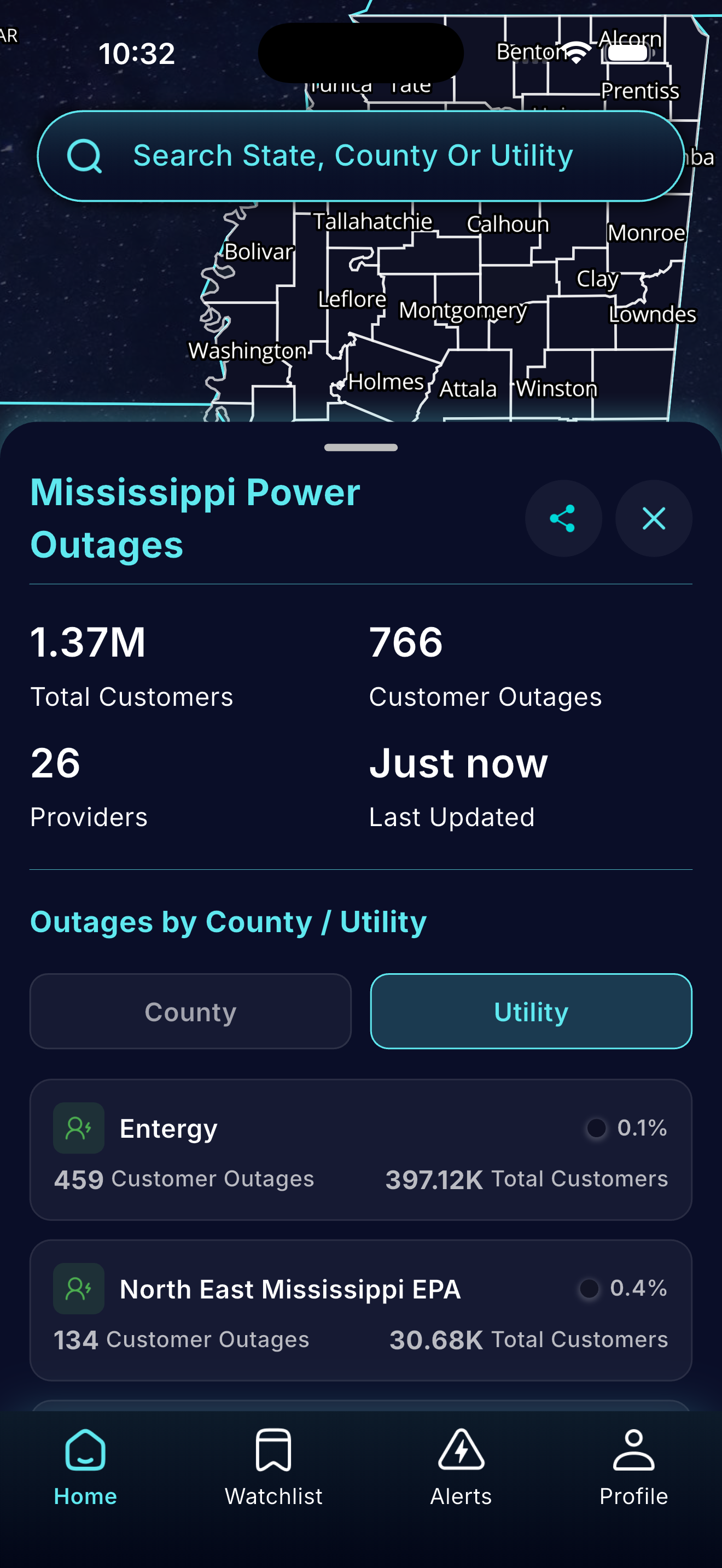This screenshot has width=722, height=1568.
Task: Open the state, county or utility search
Action: pos(360,156)
